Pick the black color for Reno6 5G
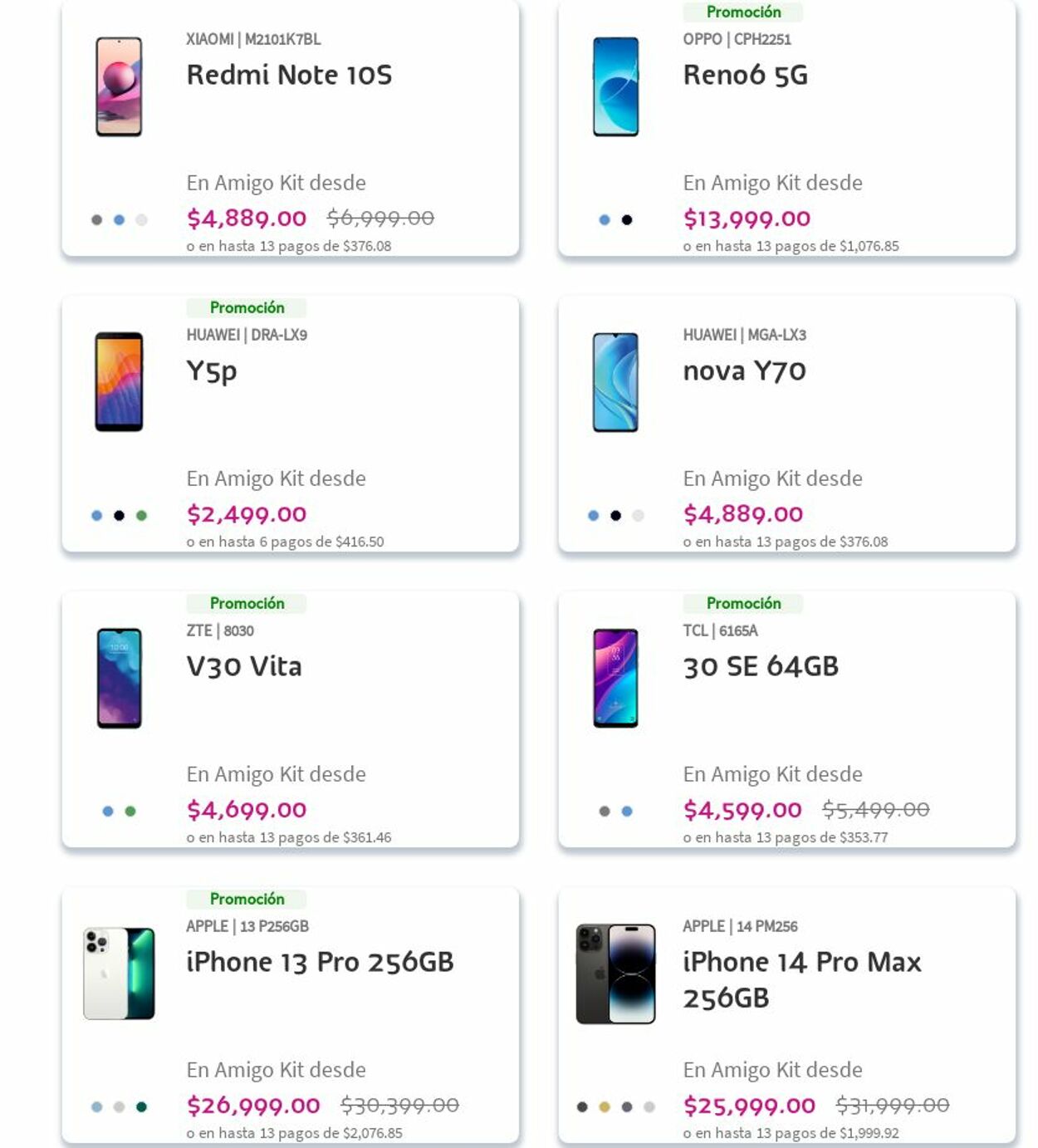Screen dimensions: 1038x1148 click(x=627, y=220)
